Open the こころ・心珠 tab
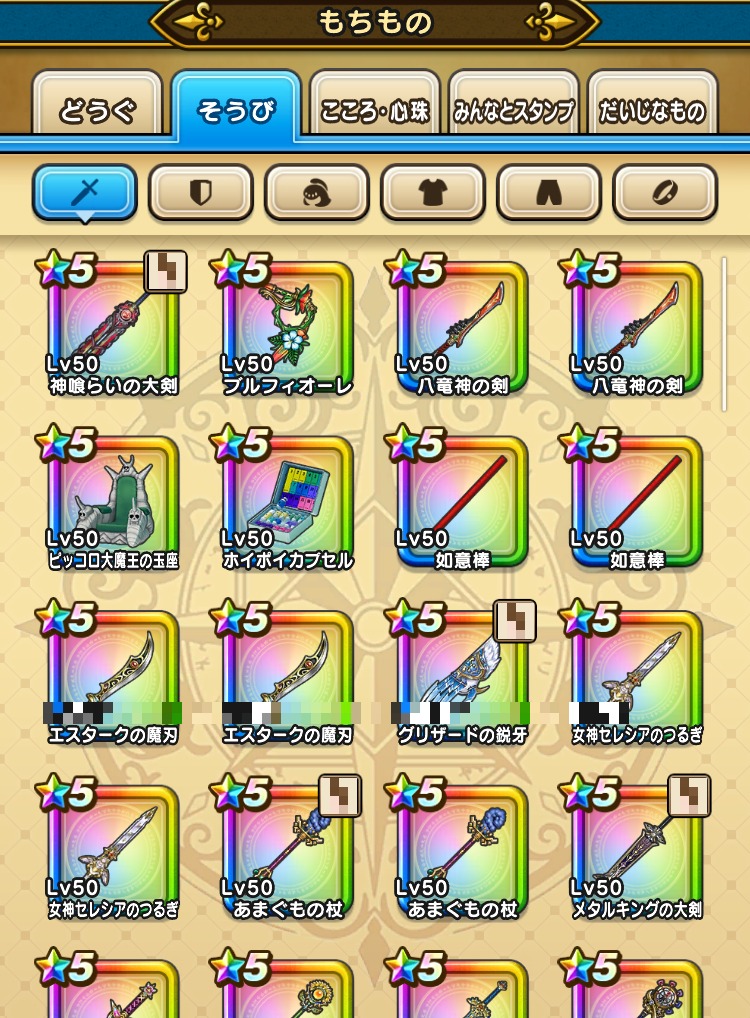750x1018 pixels. point(374,110)
